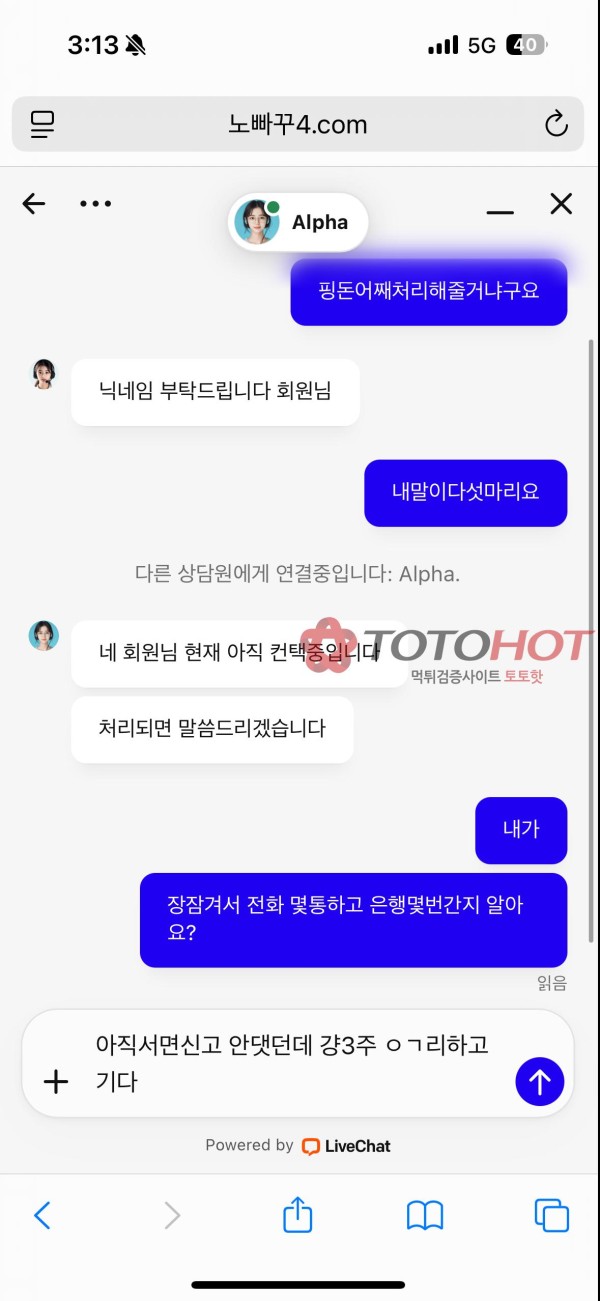600x1301 pixels.
Task: Open Safari bookmarks
Action: pyautogui.click(x=425, y=1215)
